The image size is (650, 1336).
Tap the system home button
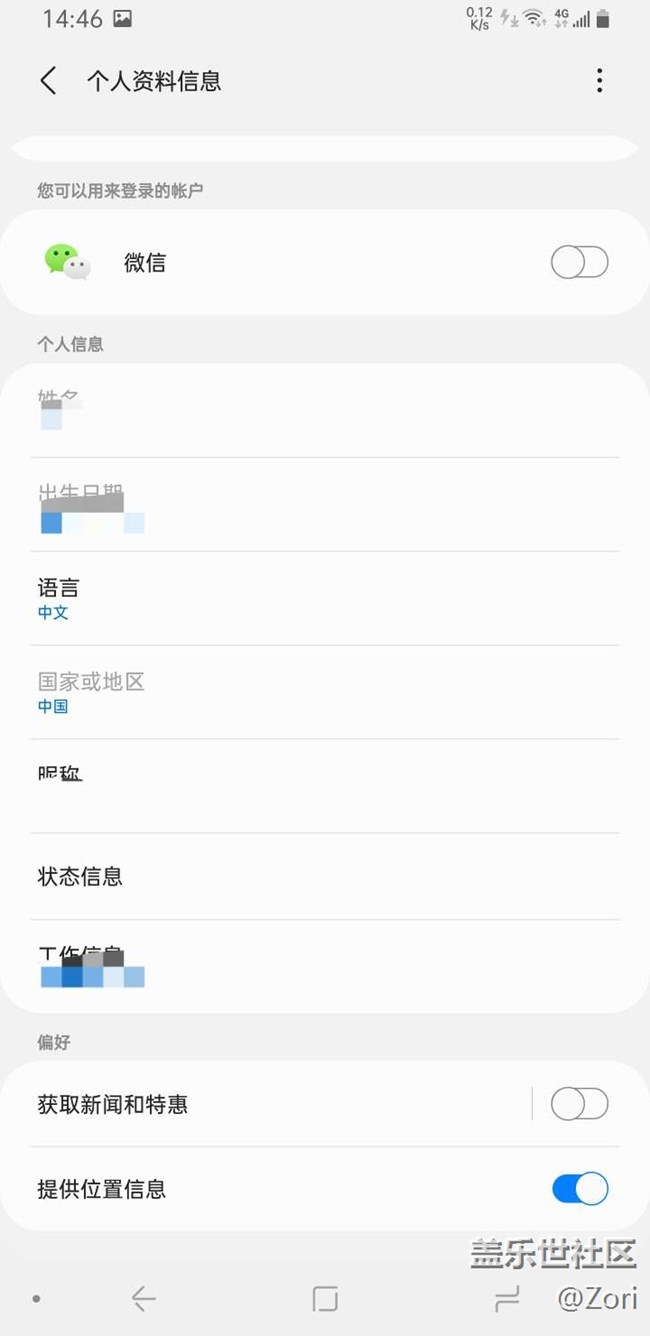[325, 1299]
